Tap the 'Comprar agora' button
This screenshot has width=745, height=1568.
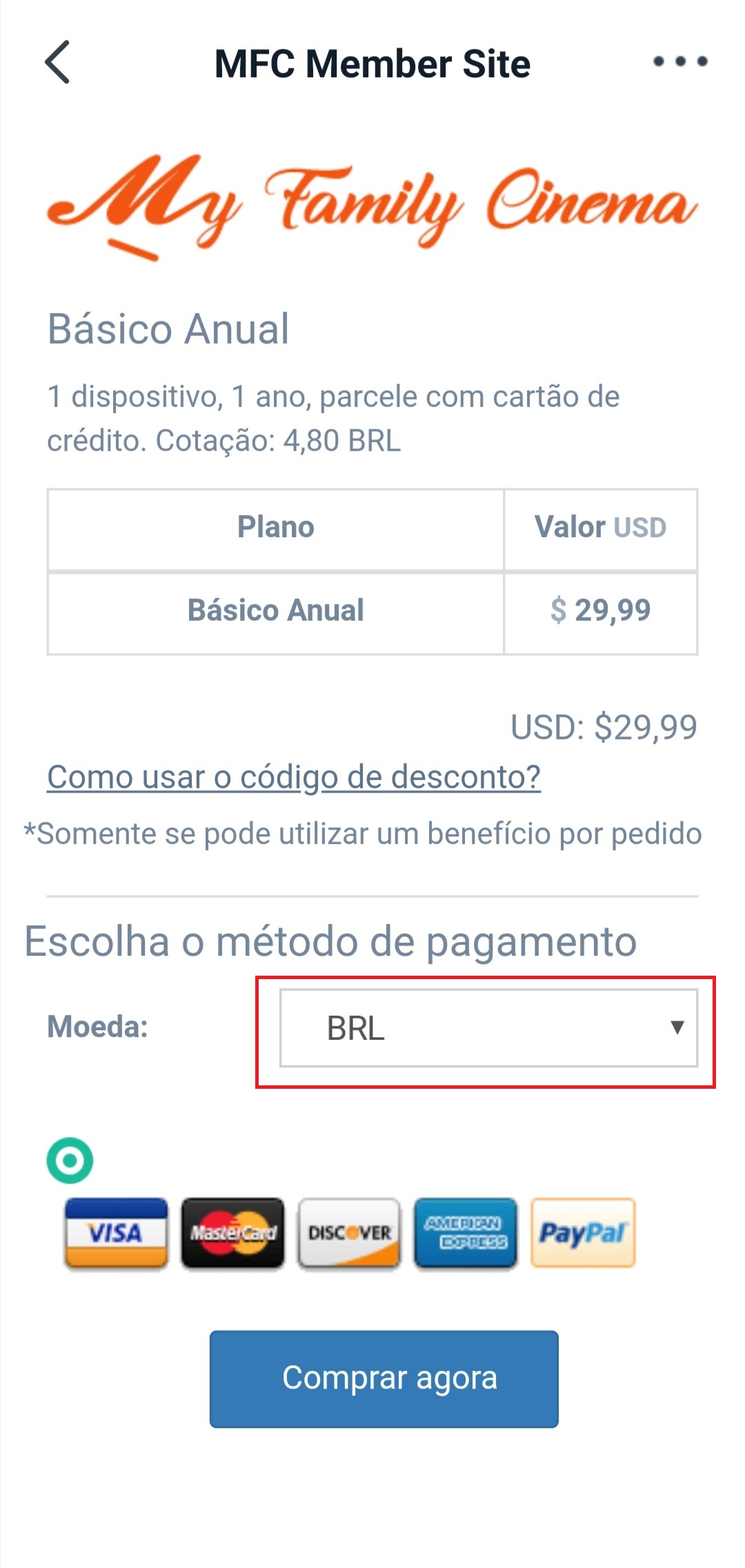point(384,1379)
